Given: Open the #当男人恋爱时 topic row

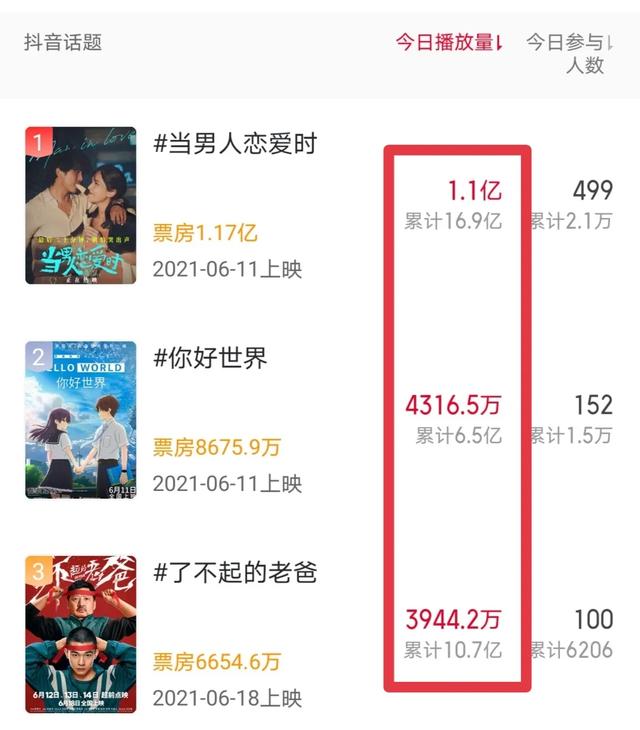Looking at the screenshot, I should 234,144.
